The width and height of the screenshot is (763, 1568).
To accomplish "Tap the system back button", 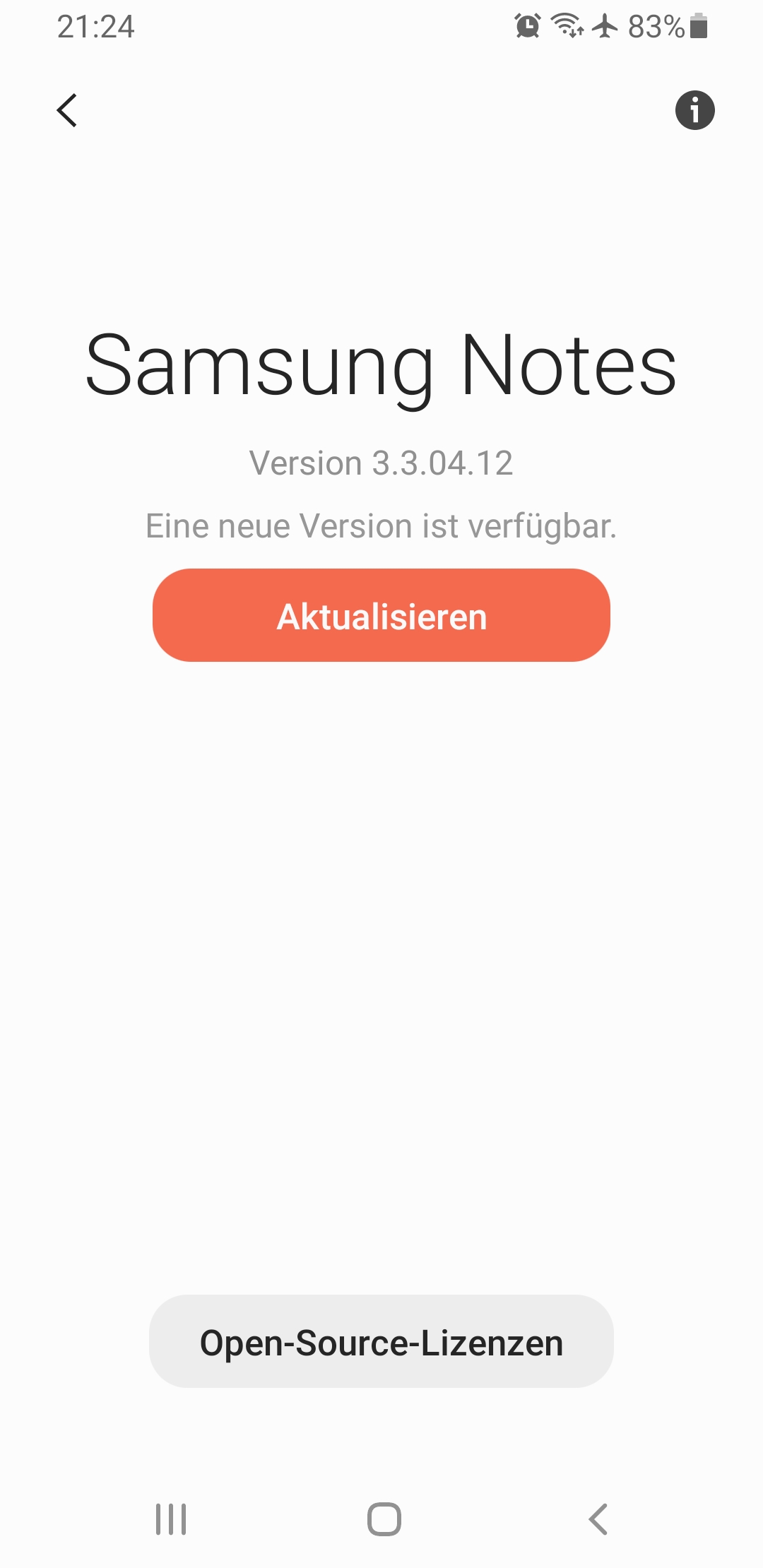I will click(x=598, y=1519).
